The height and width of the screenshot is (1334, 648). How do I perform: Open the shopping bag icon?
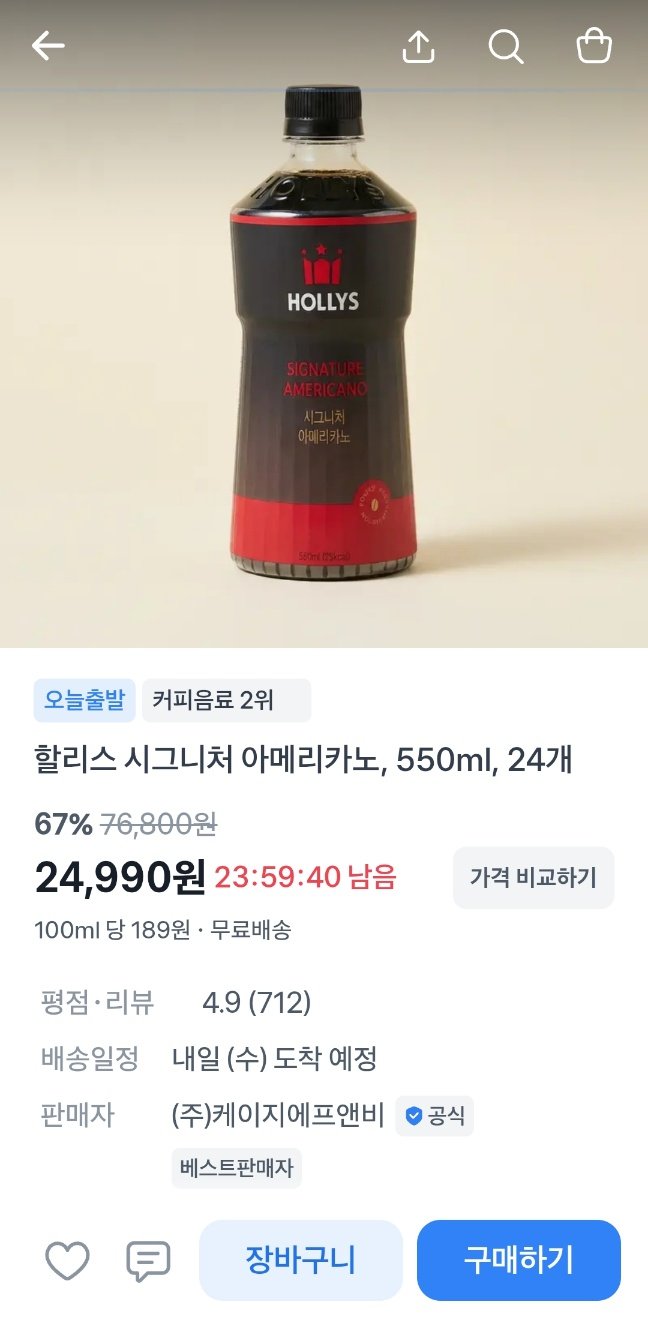coord(594,46)
